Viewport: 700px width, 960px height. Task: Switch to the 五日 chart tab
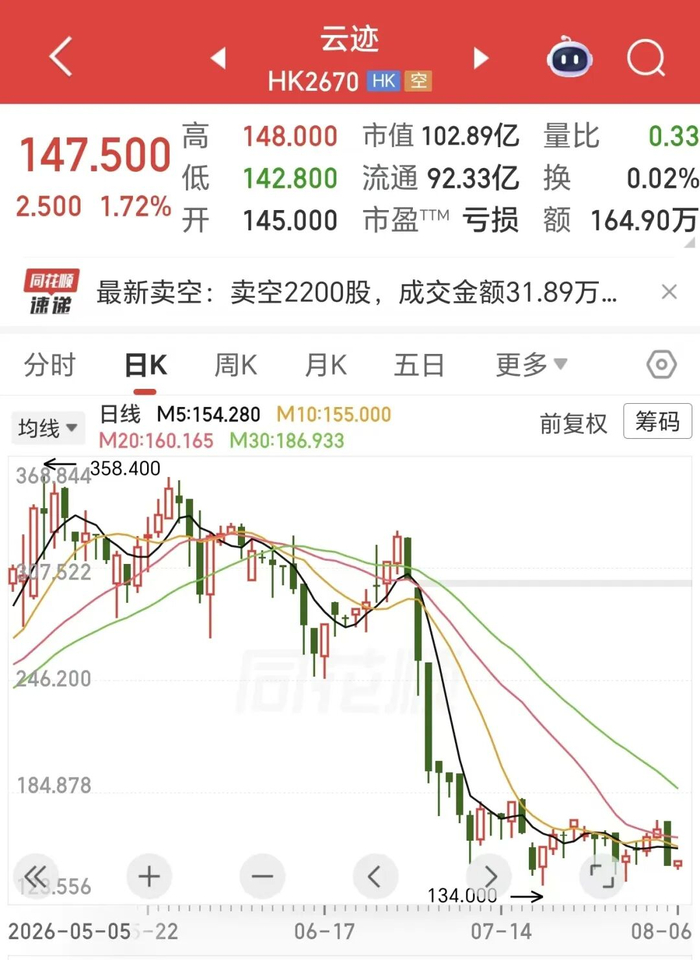(419, 365)
